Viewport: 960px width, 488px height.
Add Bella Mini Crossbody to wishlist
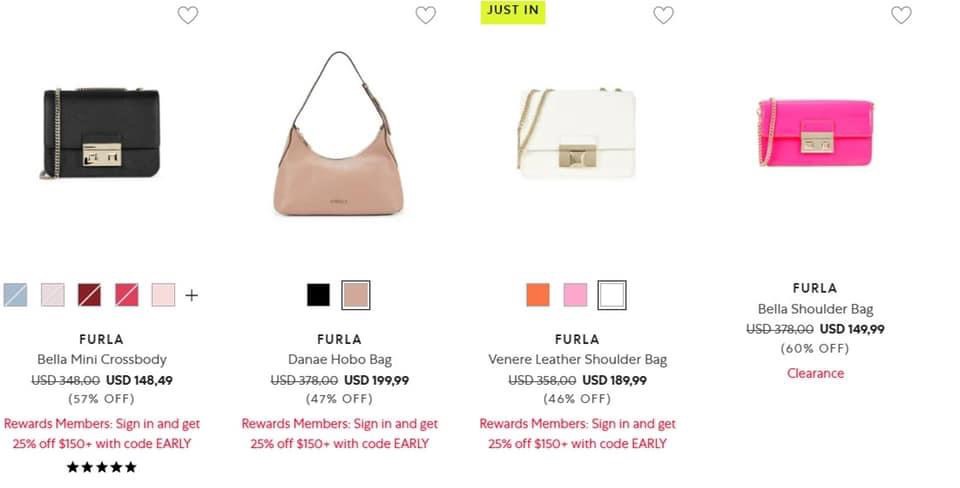(188, 15)
